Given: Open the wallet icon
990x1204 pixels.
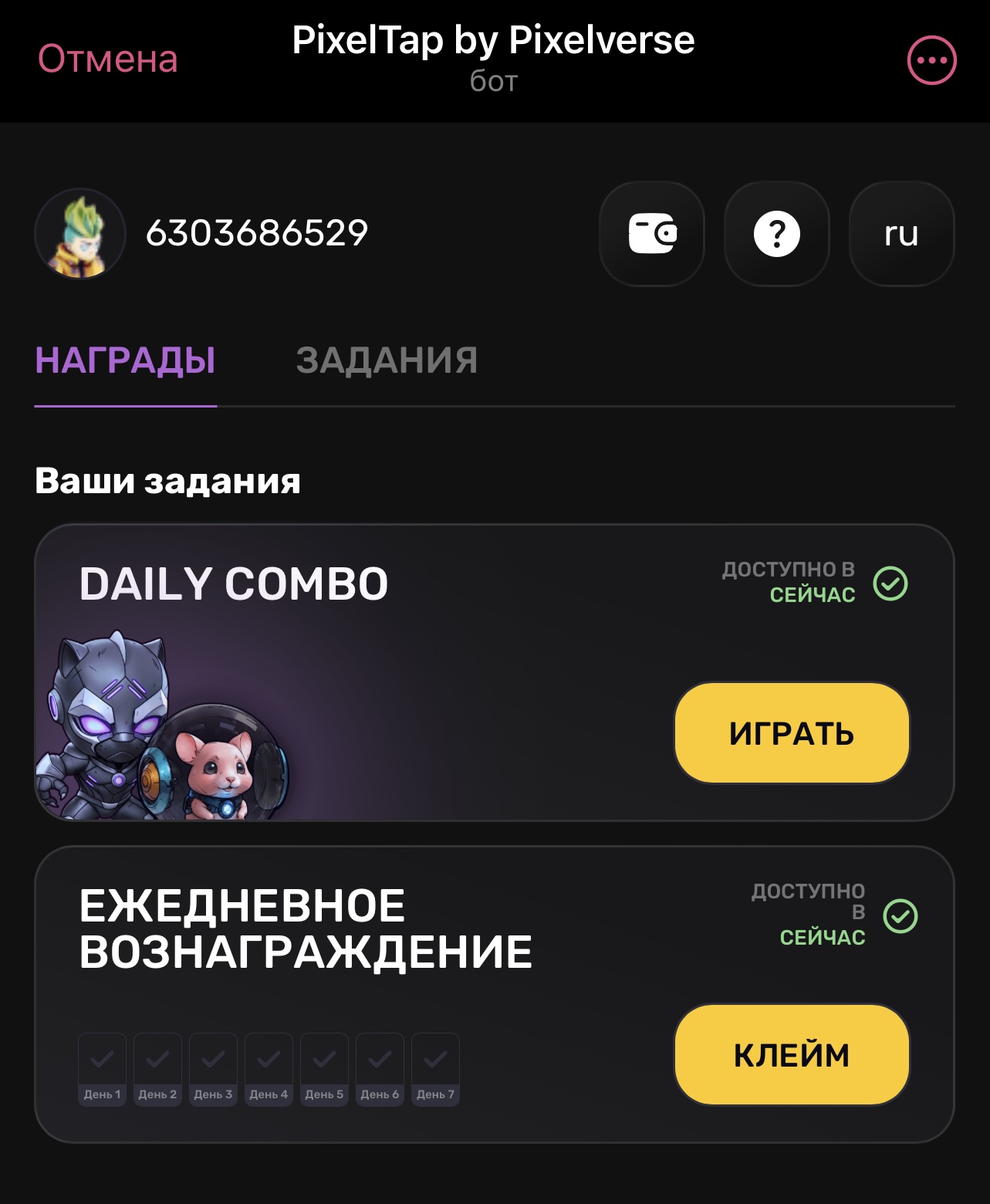Looking at the screenshot, I should (652, 234).
